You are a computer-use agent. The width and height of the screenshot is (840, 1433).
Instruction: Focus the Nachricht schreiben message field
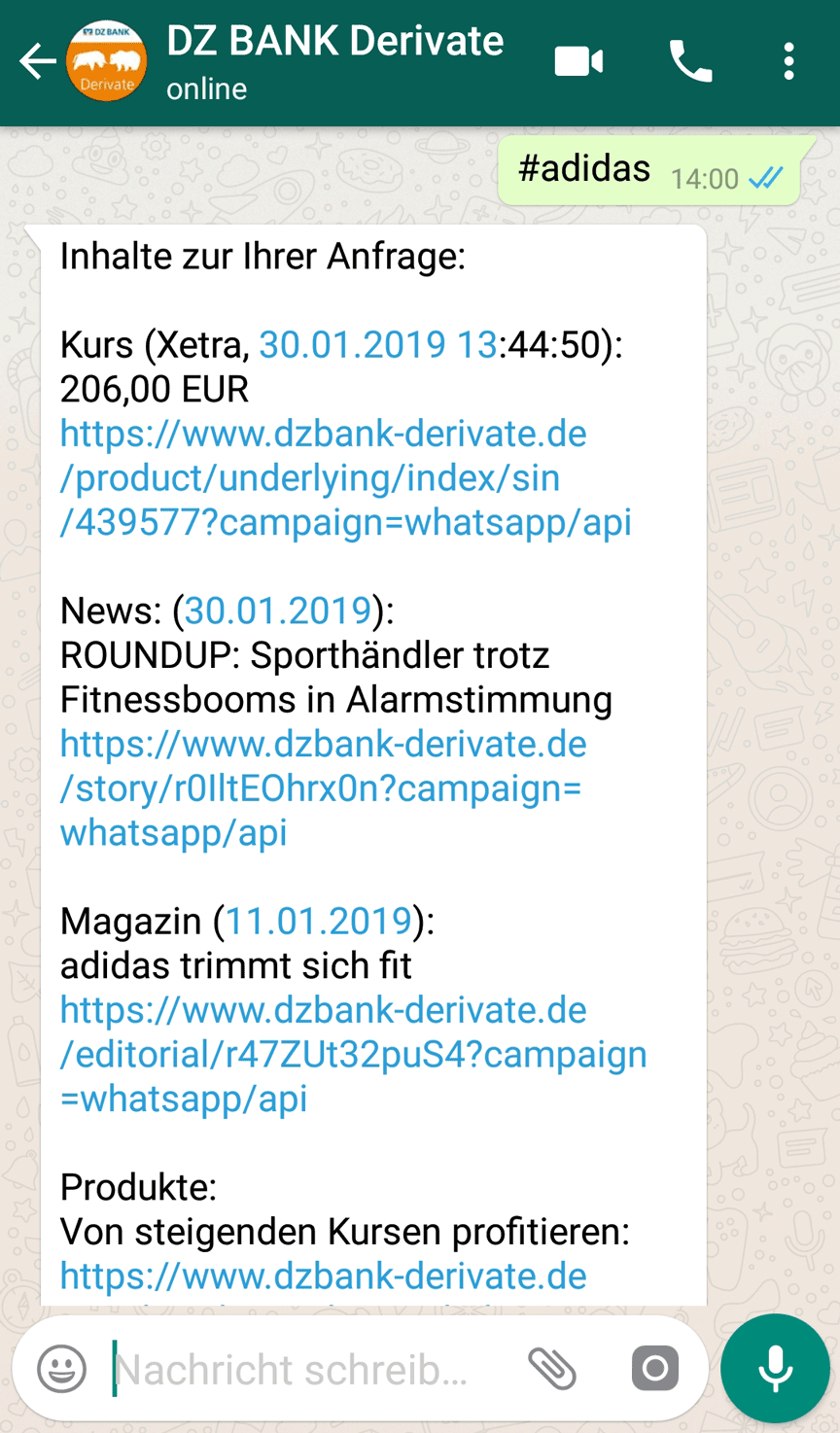292,1370
